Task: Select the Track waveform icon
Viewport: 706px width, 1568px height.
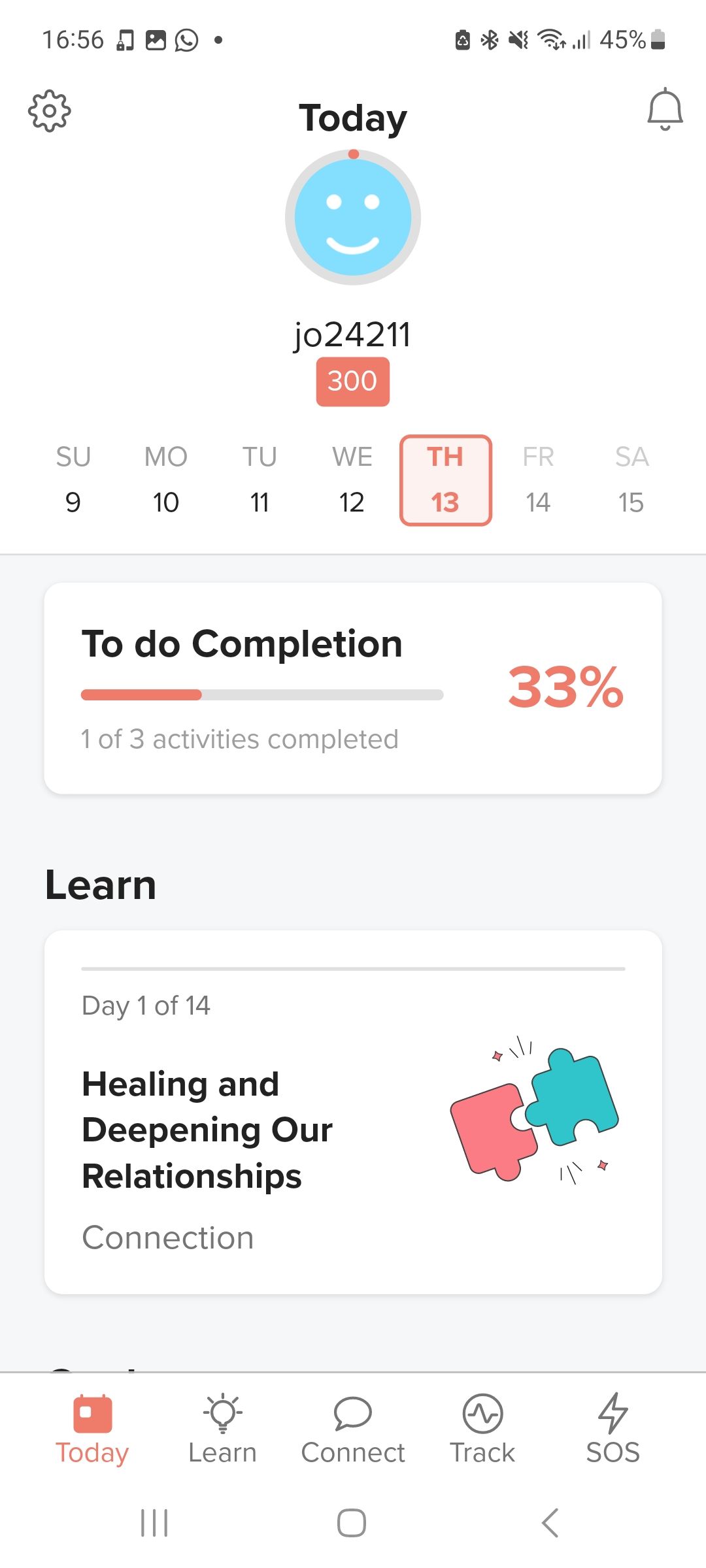Action: pyautogui.click(x=482, y=1415)
